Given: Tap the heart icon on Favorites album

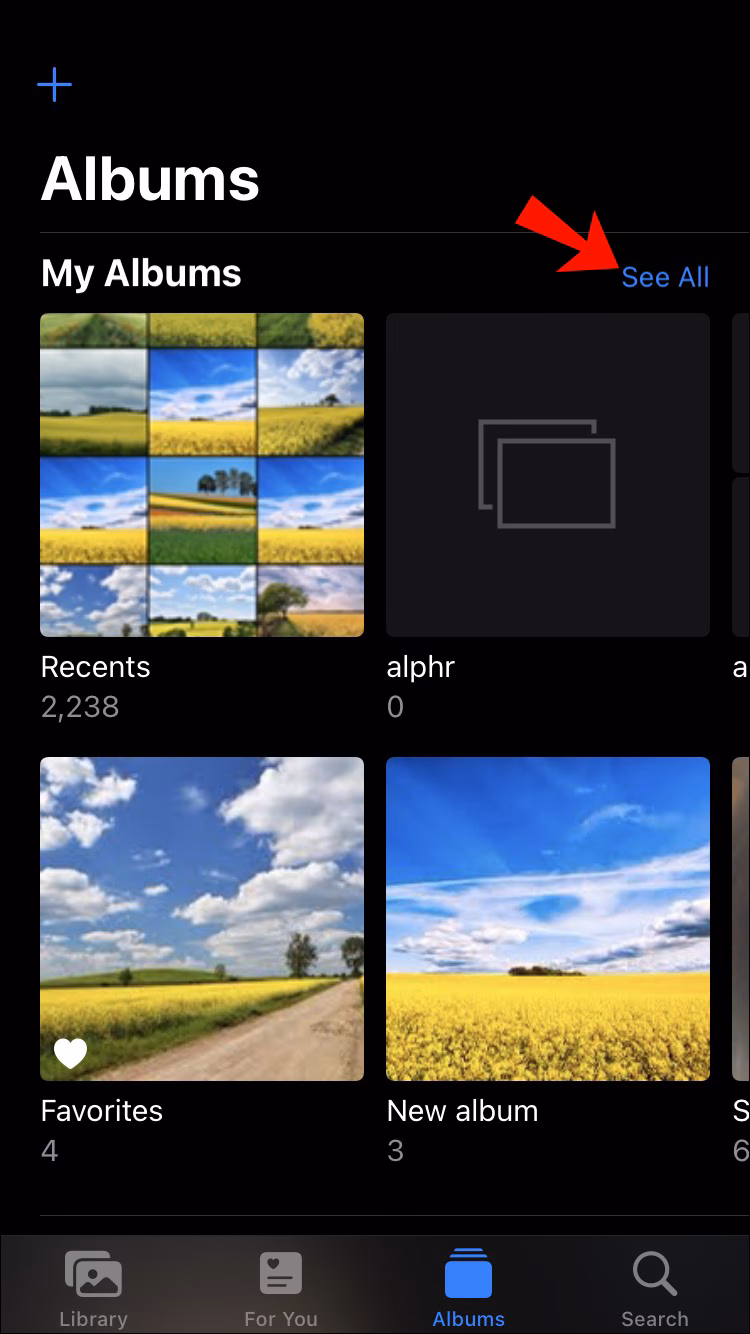Looking at the screenshot, I should pyautogui.click(x=70, y=1053).
